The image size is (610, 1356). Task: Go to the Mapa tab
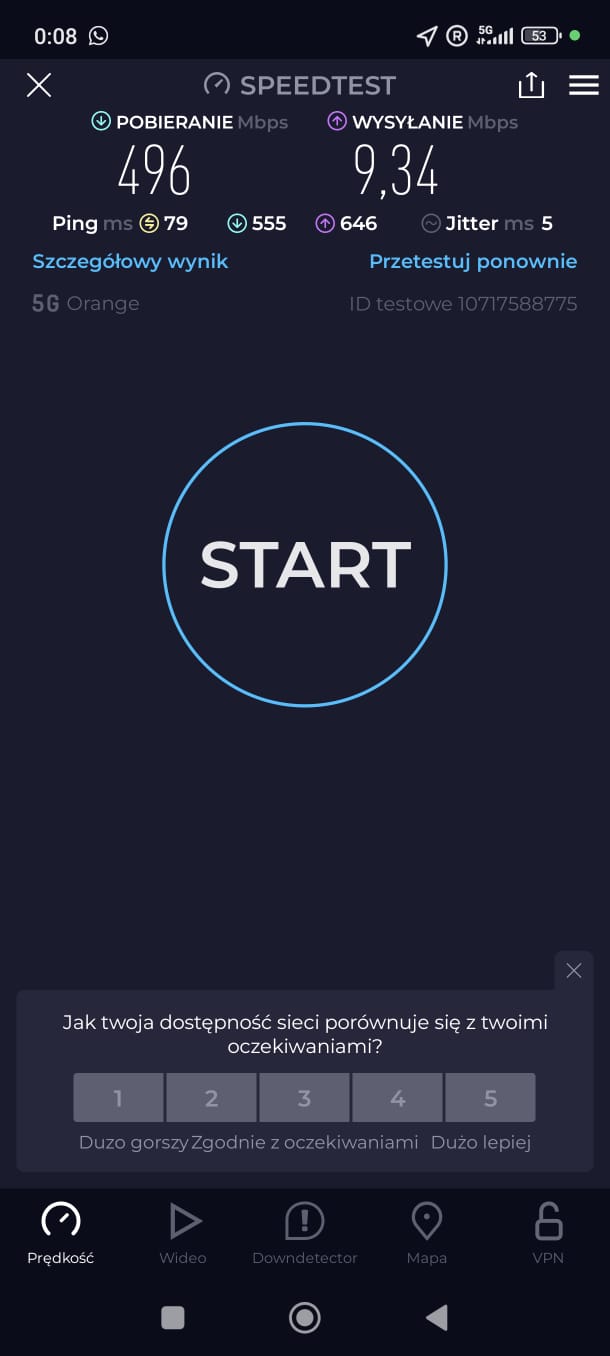pyautogui.click(x=427, y=1233)
